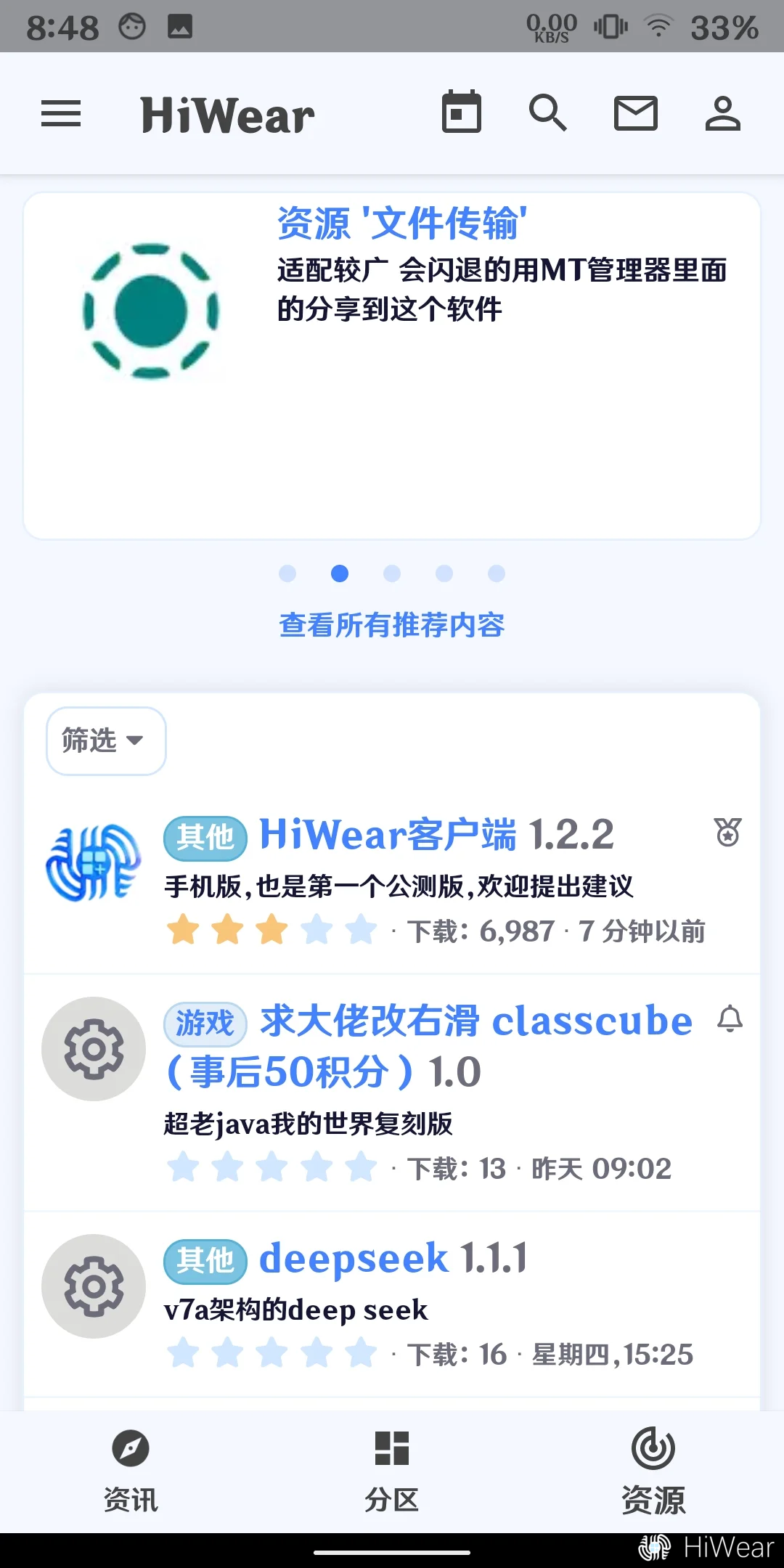The height and width of the screenshot is (1568, 784).
Task: View all recommended content (查看所有推荐内容)
Action: coord(392,625)
